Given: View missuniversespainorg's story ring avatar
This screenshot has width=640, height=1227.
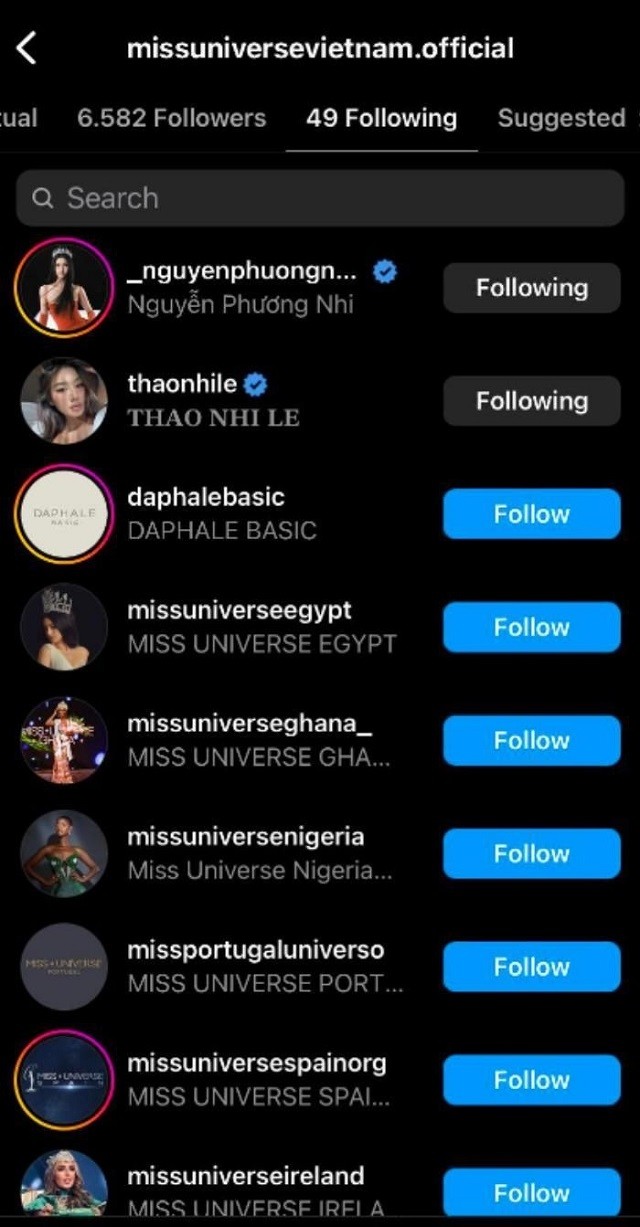Looking at the screenshot, I should [64, 1079].
